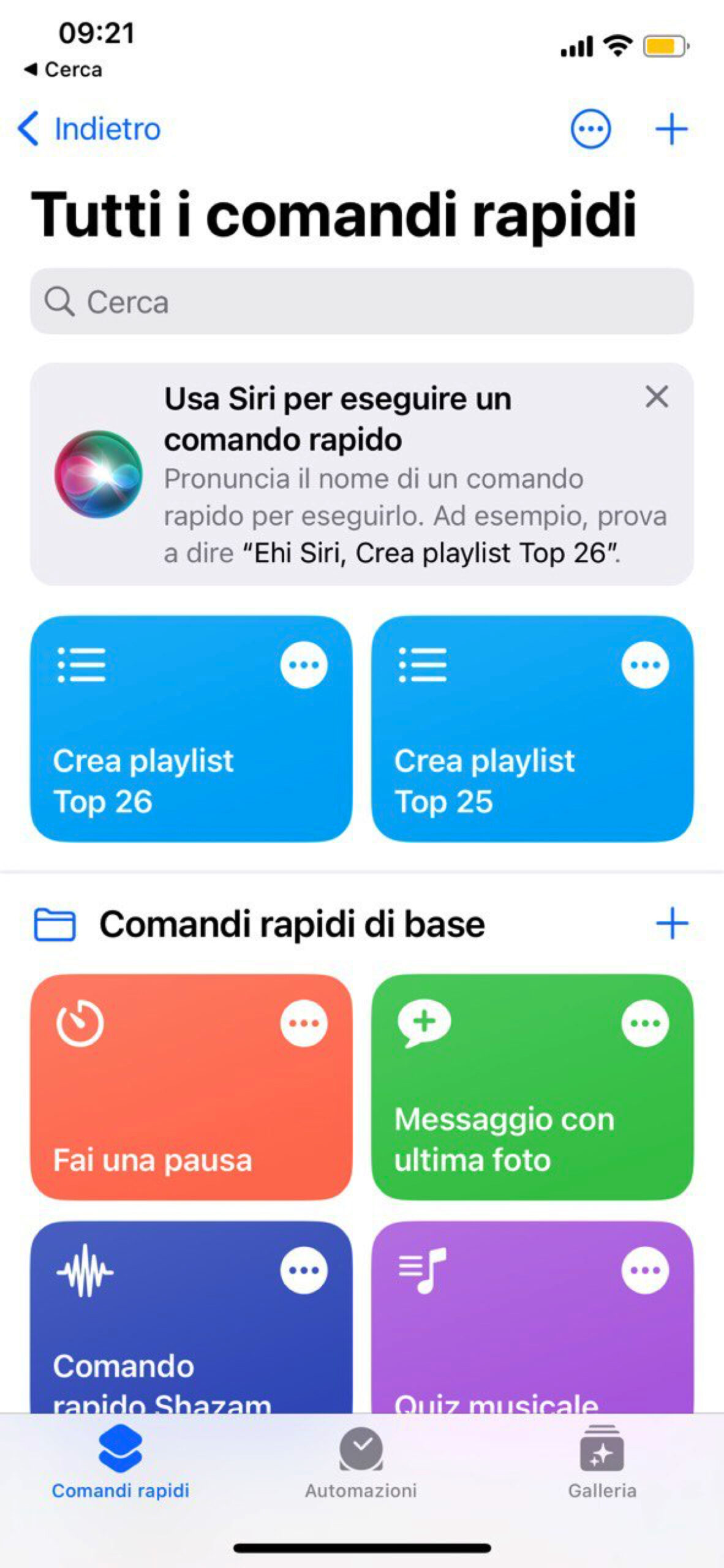724x1568 pixels.
Task: Edit Crea playlist Top 26 via its dots
Action: (304, 665)
